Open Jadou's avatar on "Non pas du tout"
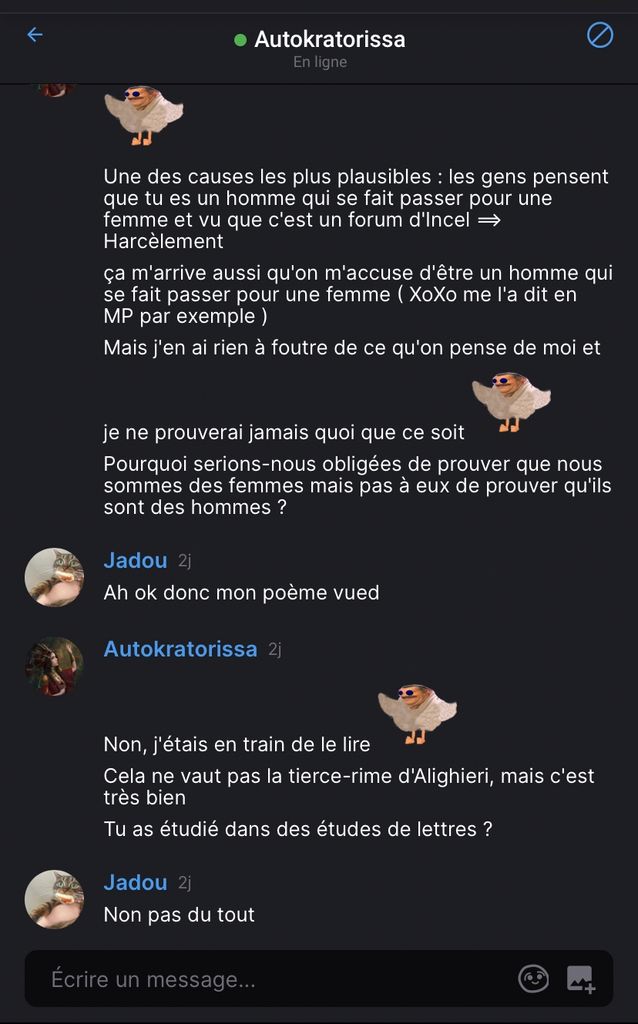The image size is (638, 1024). pos(54,899)
